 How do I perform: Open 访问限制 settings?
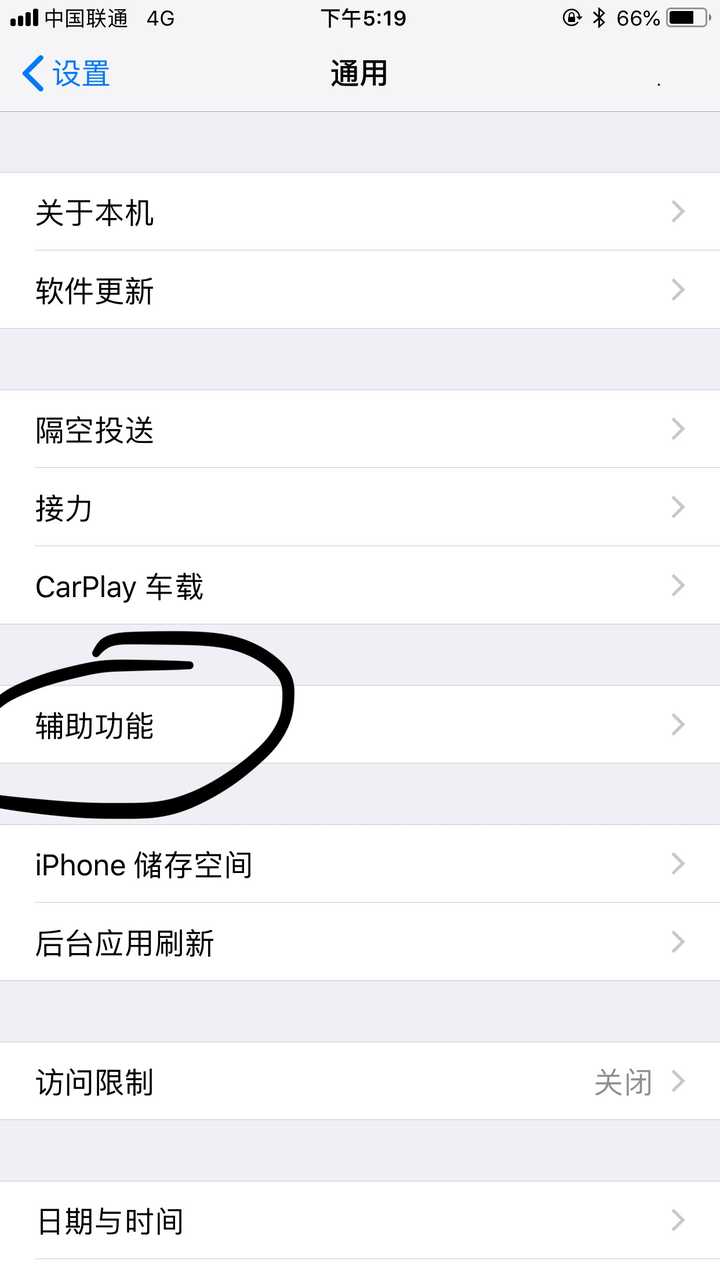point(360,1081)
